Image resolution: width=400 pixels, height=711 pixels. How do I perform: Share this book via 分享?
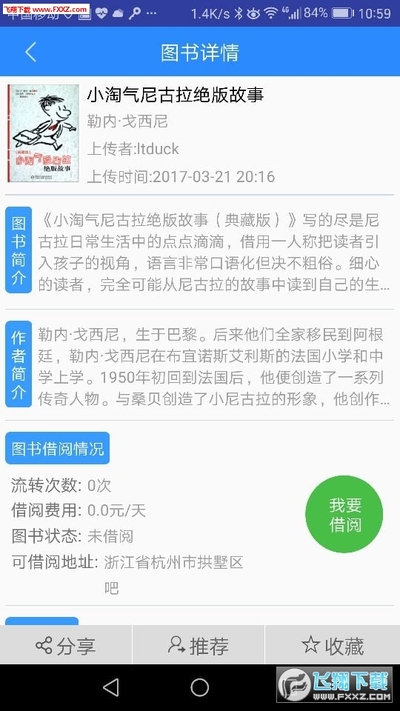tap(66, 646)
